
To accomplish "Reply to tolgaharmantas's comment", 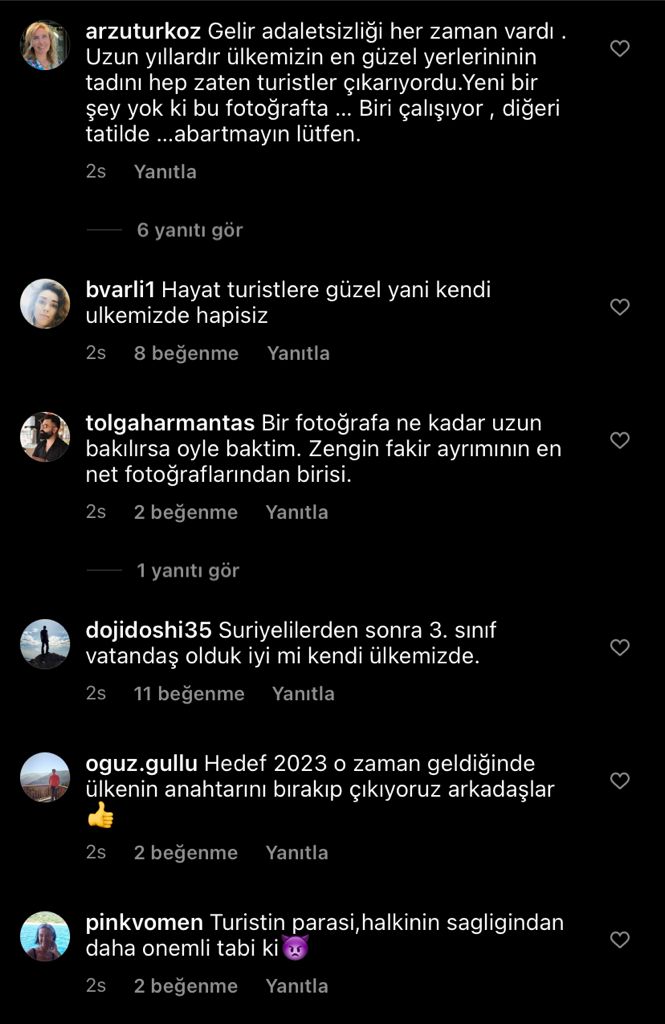I will click(297, 512).
